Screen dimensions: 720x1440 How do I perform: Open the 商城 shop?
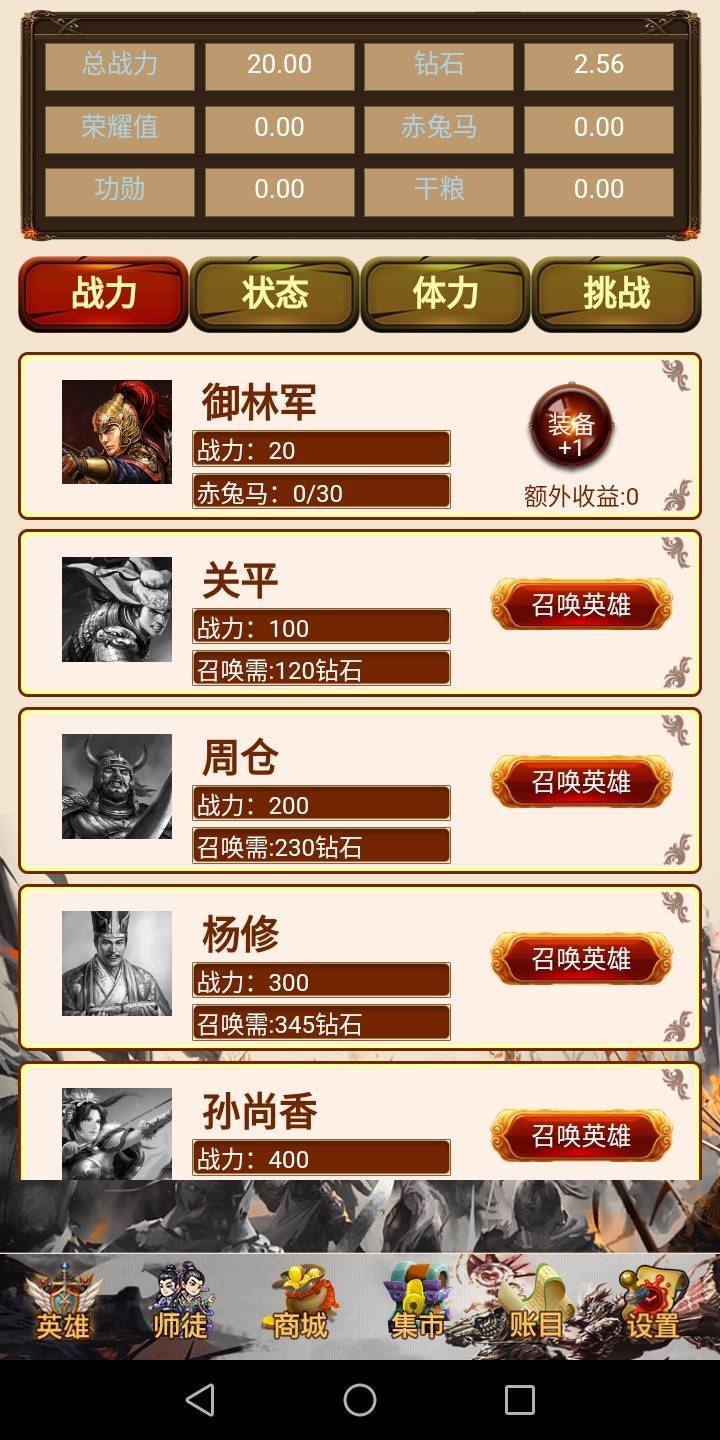click(300, 1305)
